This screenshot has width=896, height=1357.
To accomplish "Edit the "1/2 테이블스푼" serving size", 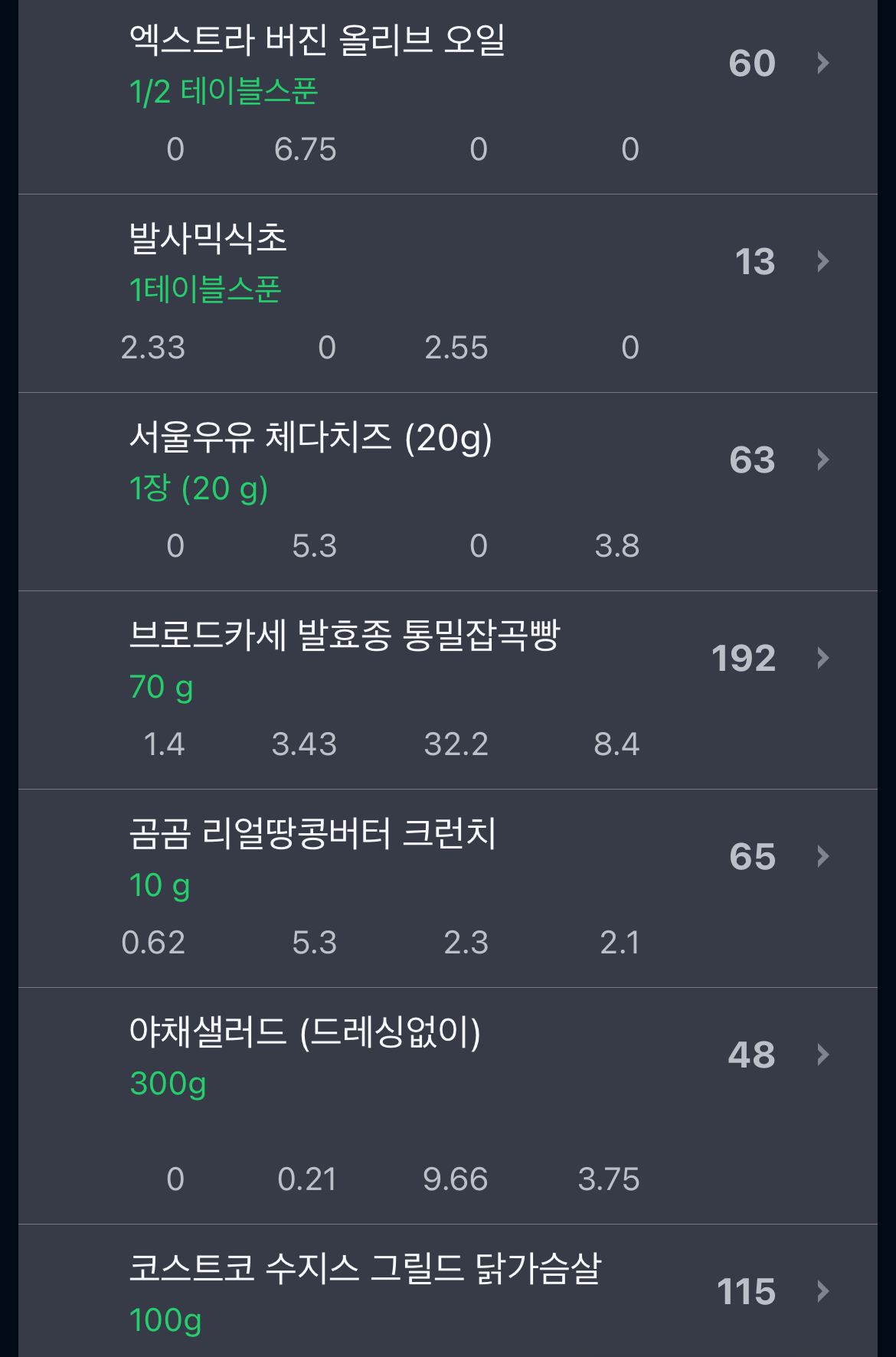I will [x=227, y=91].
